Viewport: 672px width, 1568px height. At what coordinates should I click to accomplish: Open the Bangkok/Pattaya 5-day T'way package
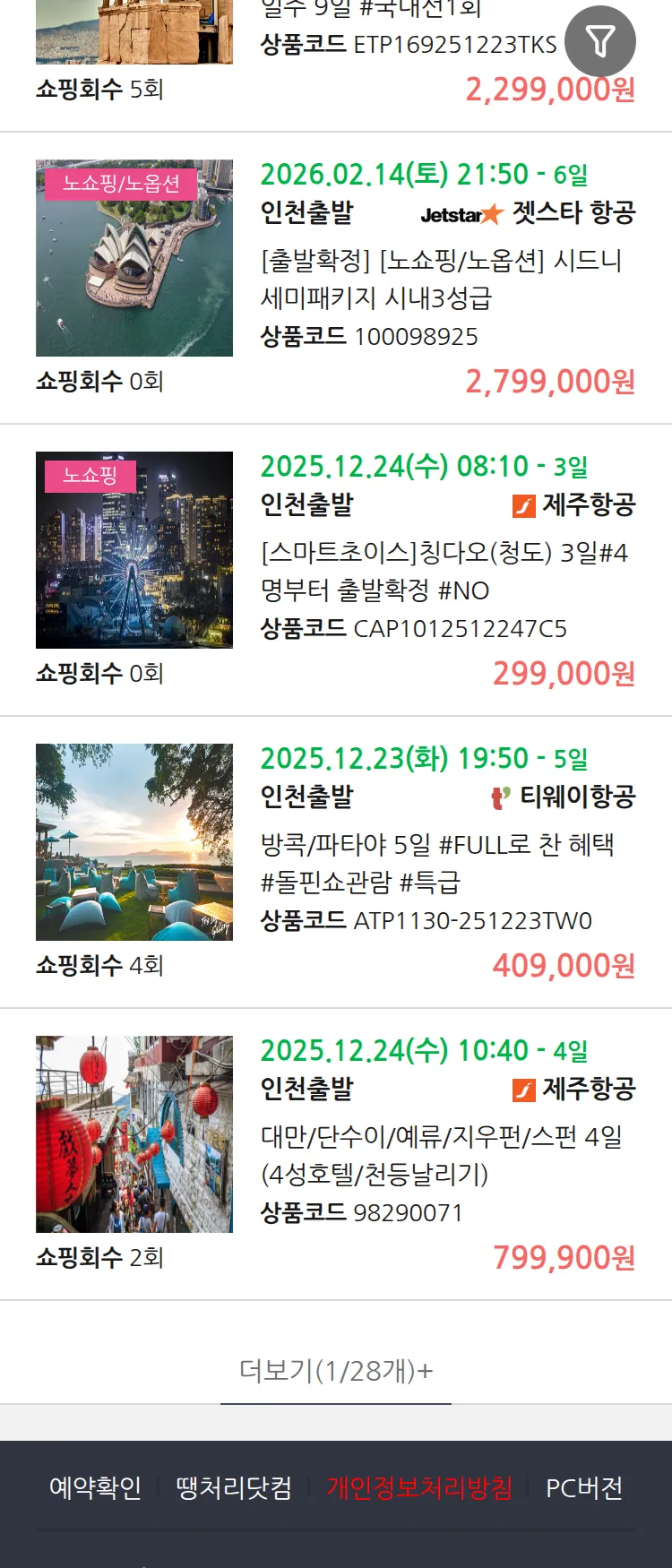click(437, 863)
